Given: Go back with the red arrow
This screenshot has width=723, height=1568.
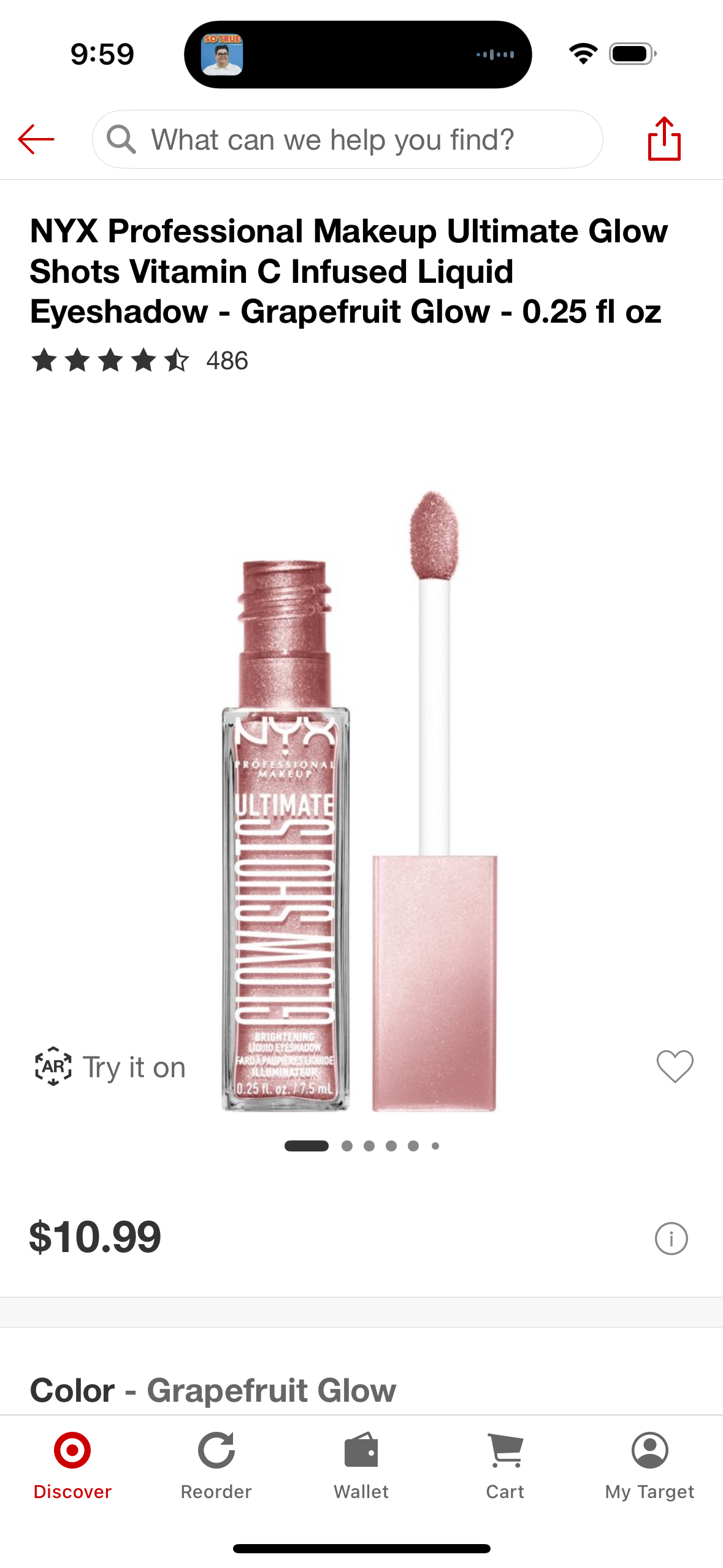Looking at the screenshot, I should (x=36, y=140).
